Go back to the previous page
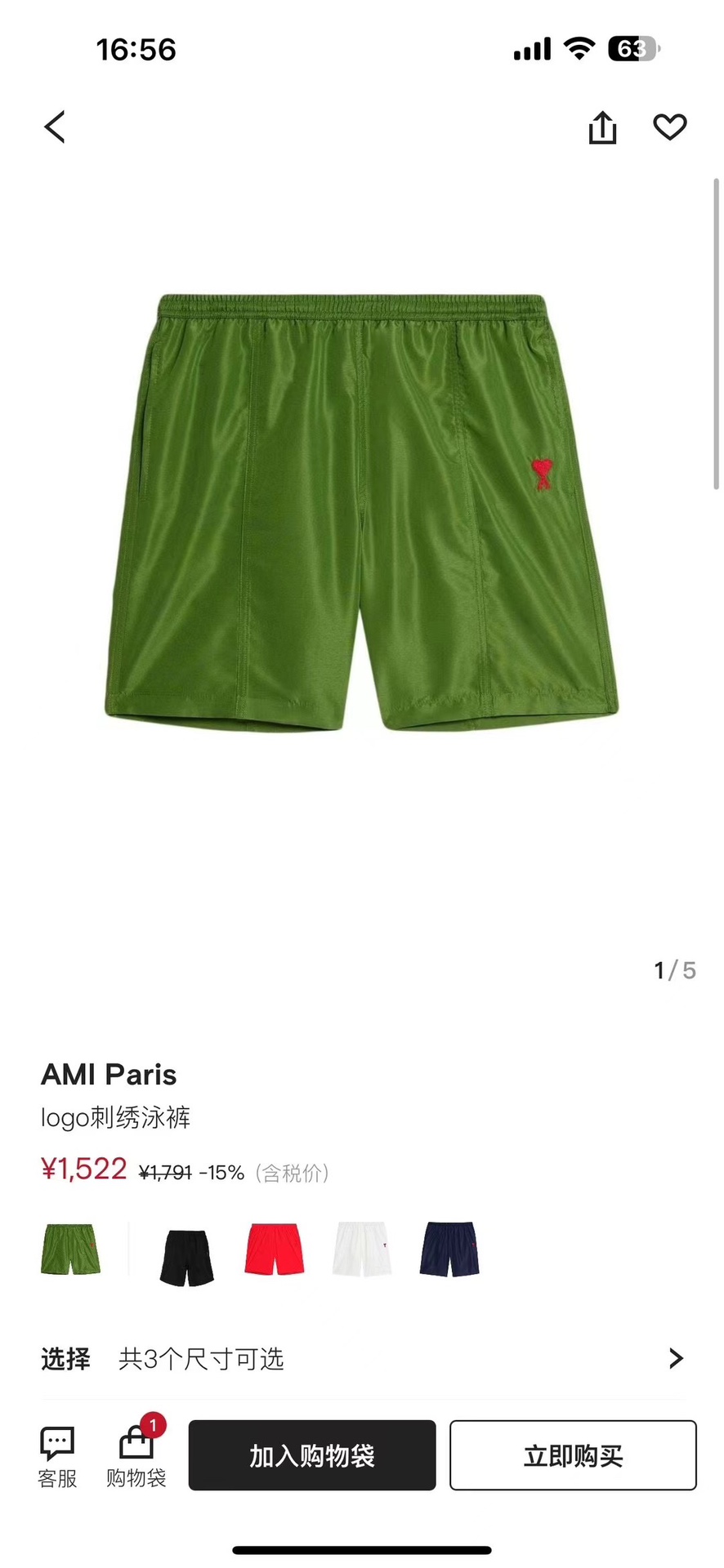 (x=55, y=127)
